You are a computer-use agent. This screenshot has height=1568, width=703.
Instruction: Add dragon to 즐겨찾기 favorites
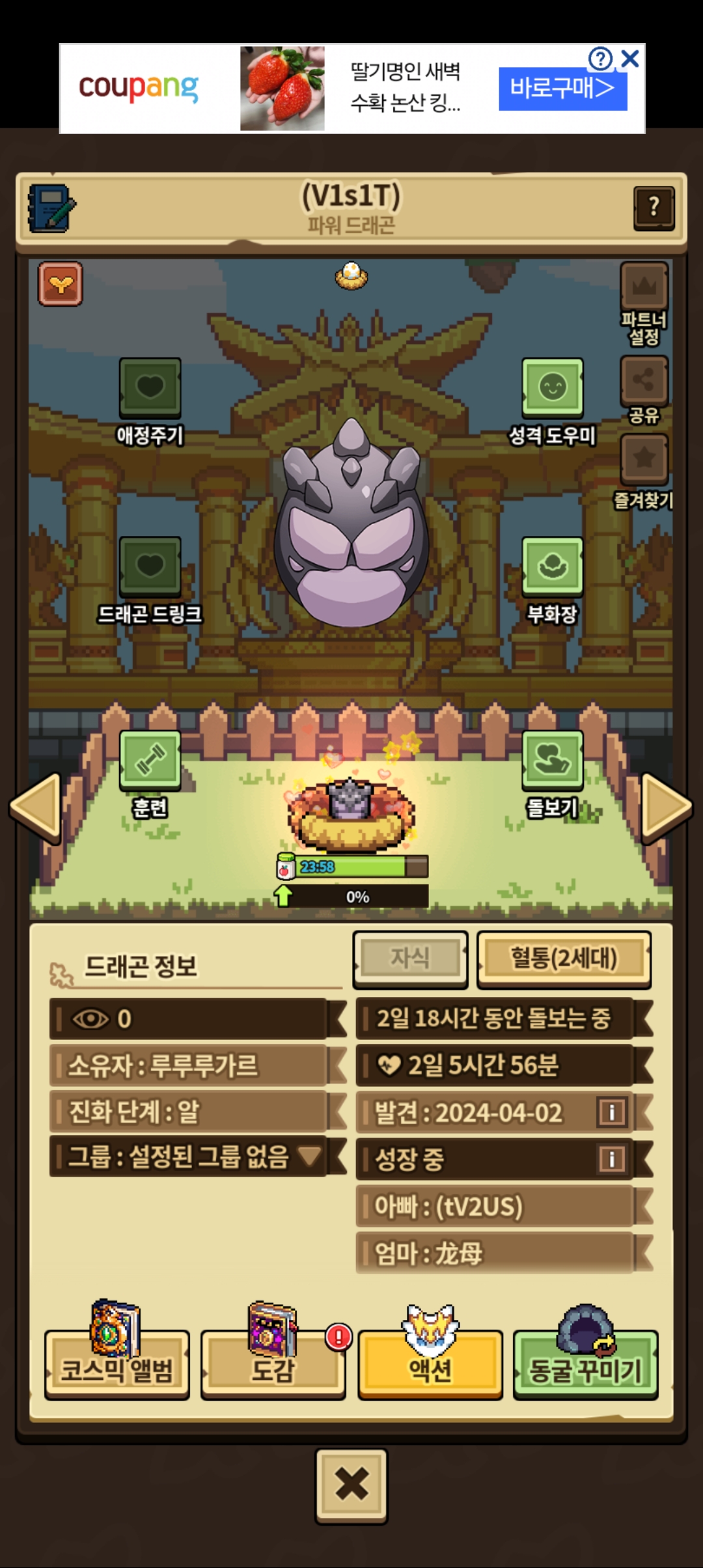point(644,460)
